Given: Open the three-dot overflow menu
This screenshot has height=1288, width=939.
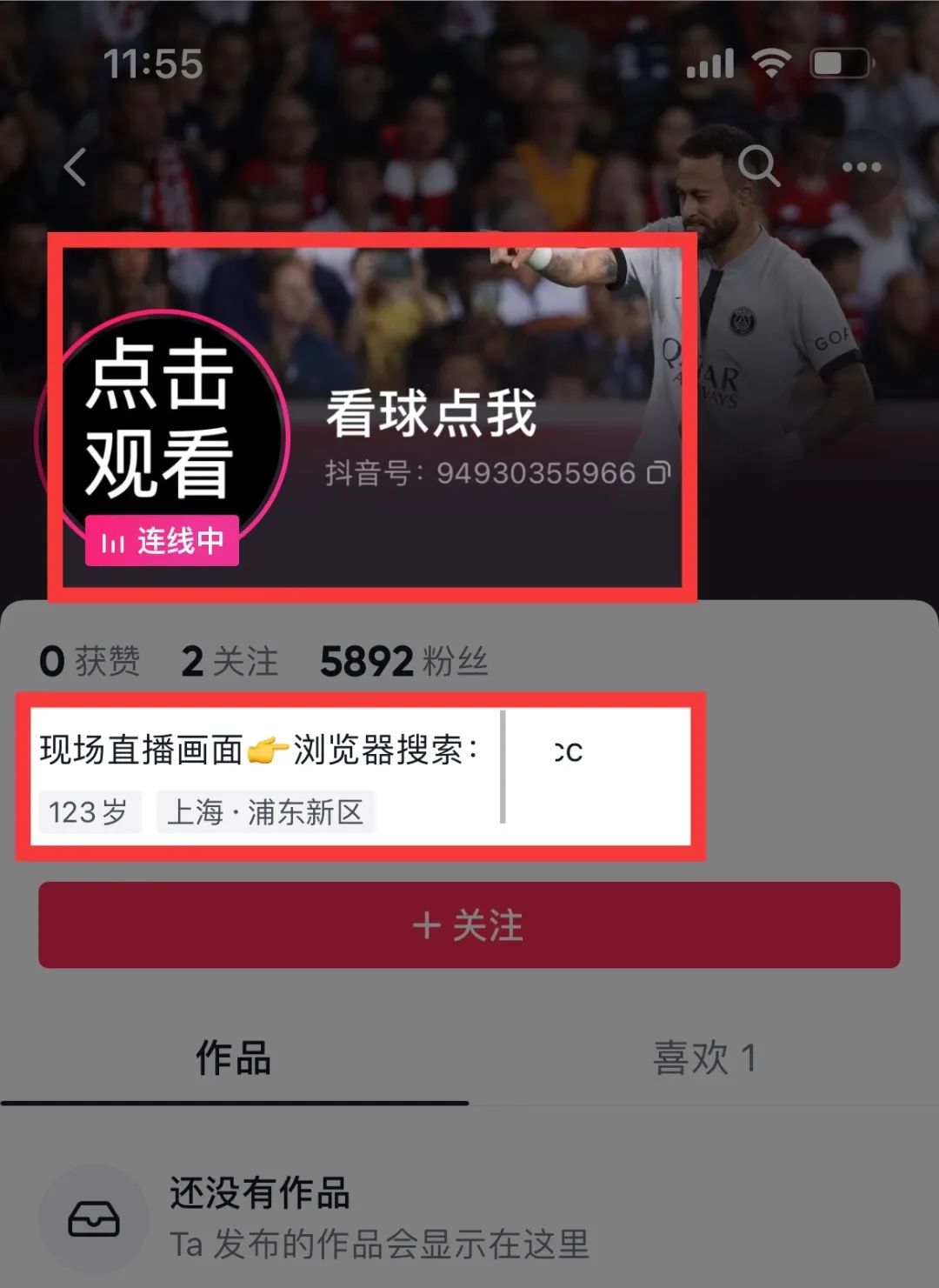Looking at the screenshot, I should click(x=861, y=167).
